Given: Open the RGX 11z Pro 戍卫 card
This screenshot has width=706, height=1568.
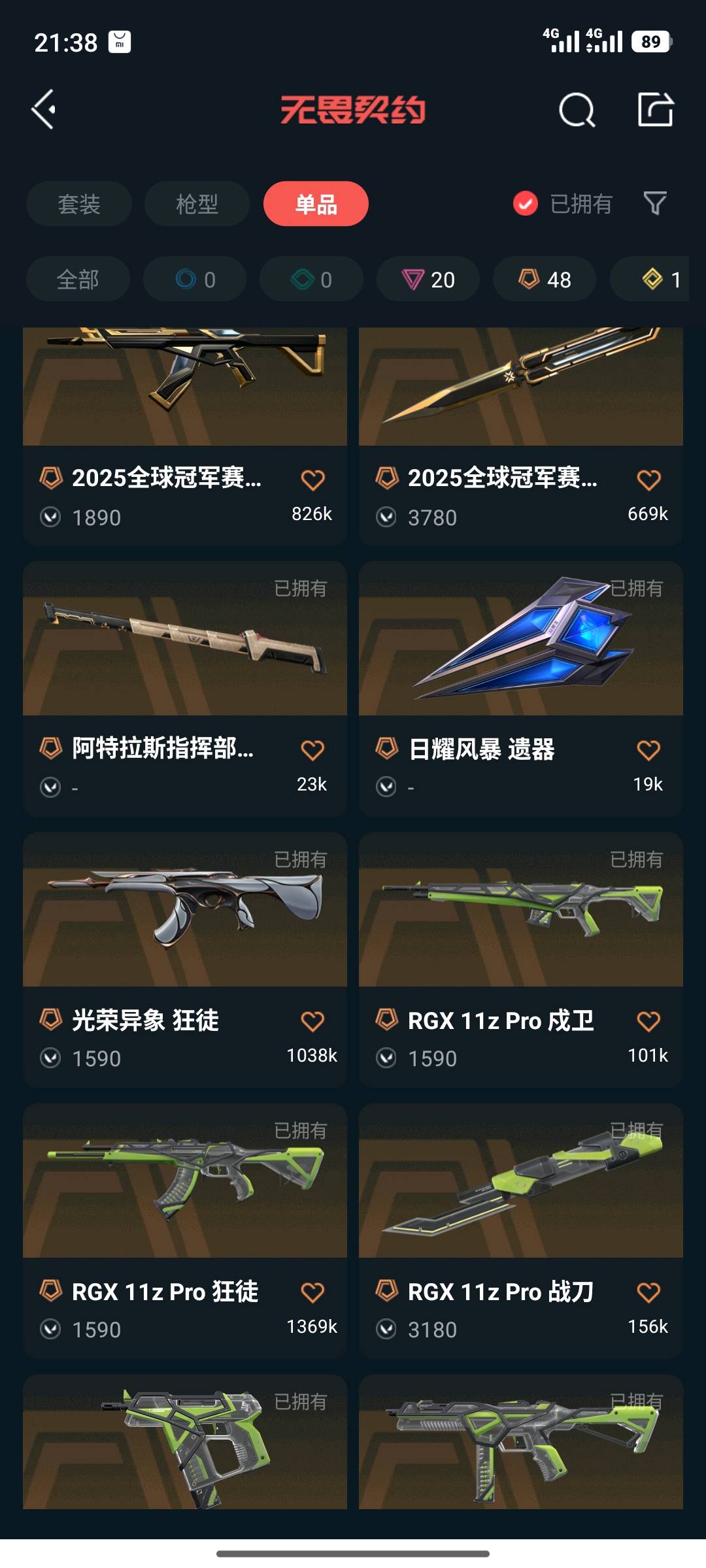Looking at the screenshot, I should pyautogui.click(x=521, y=960).
